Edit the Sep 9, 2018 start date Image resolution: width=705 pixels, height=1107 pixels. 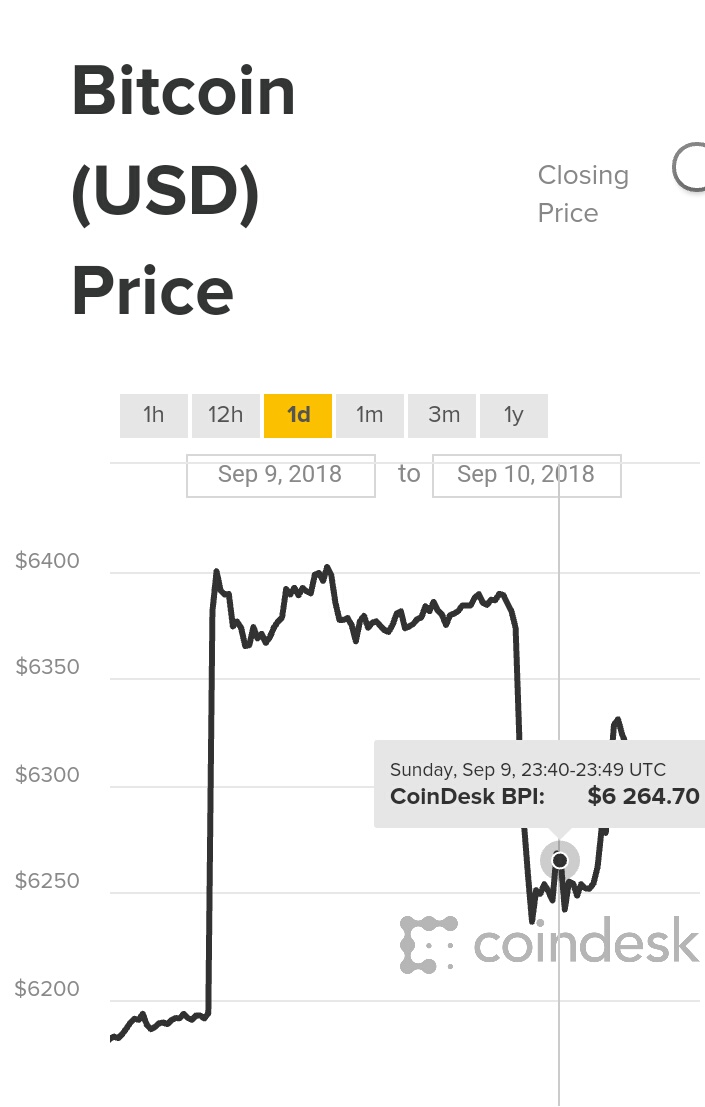(x=280, y=475)
